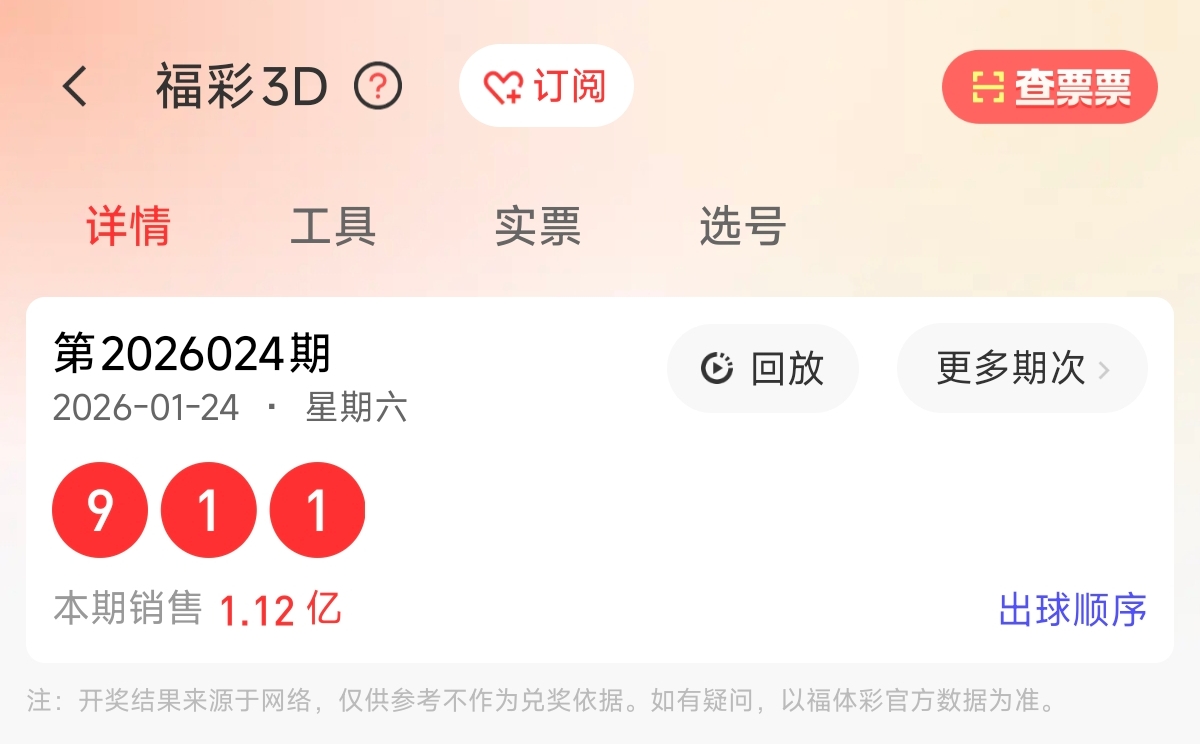
Task: Subscribe via the 订阅 button
Action: 546,86
